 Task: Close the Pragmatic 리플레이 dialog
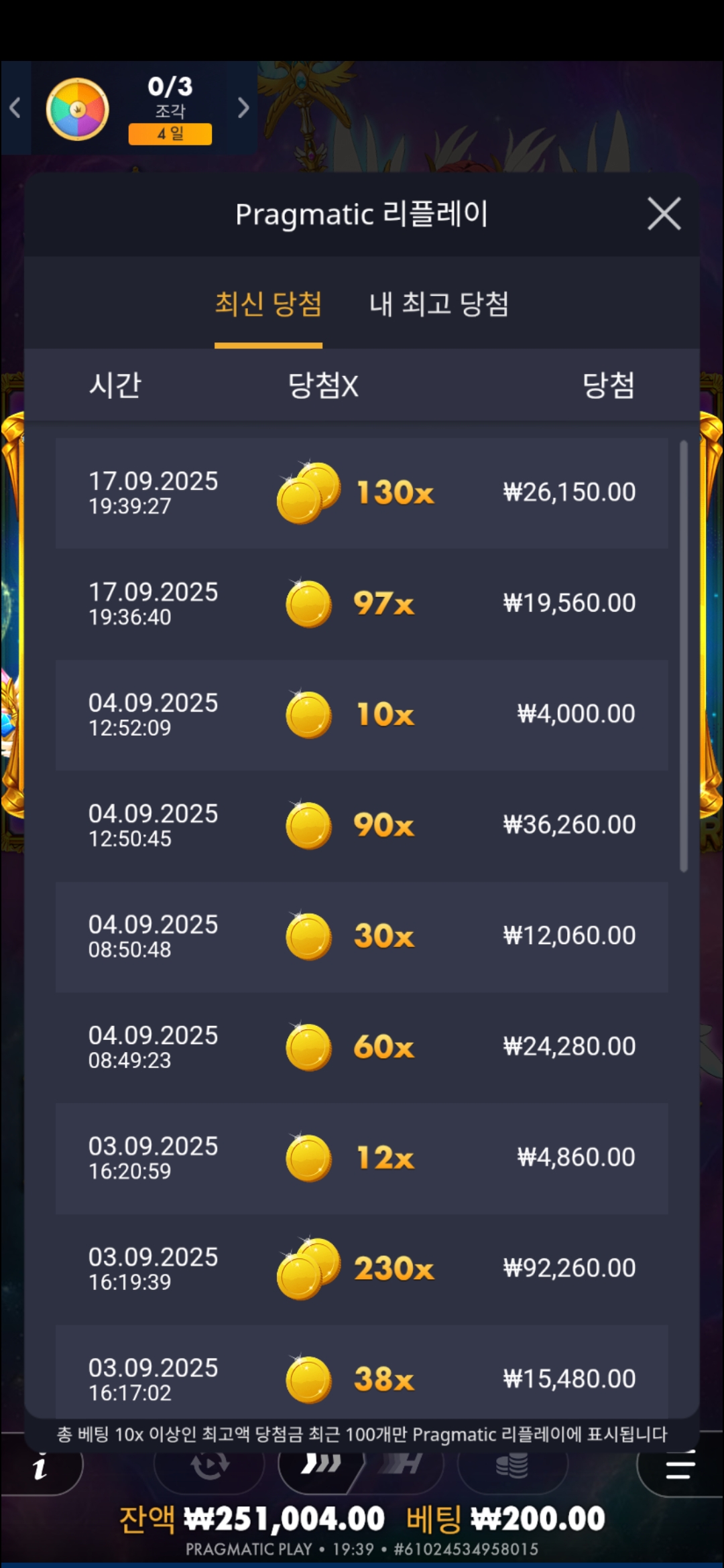664,214
